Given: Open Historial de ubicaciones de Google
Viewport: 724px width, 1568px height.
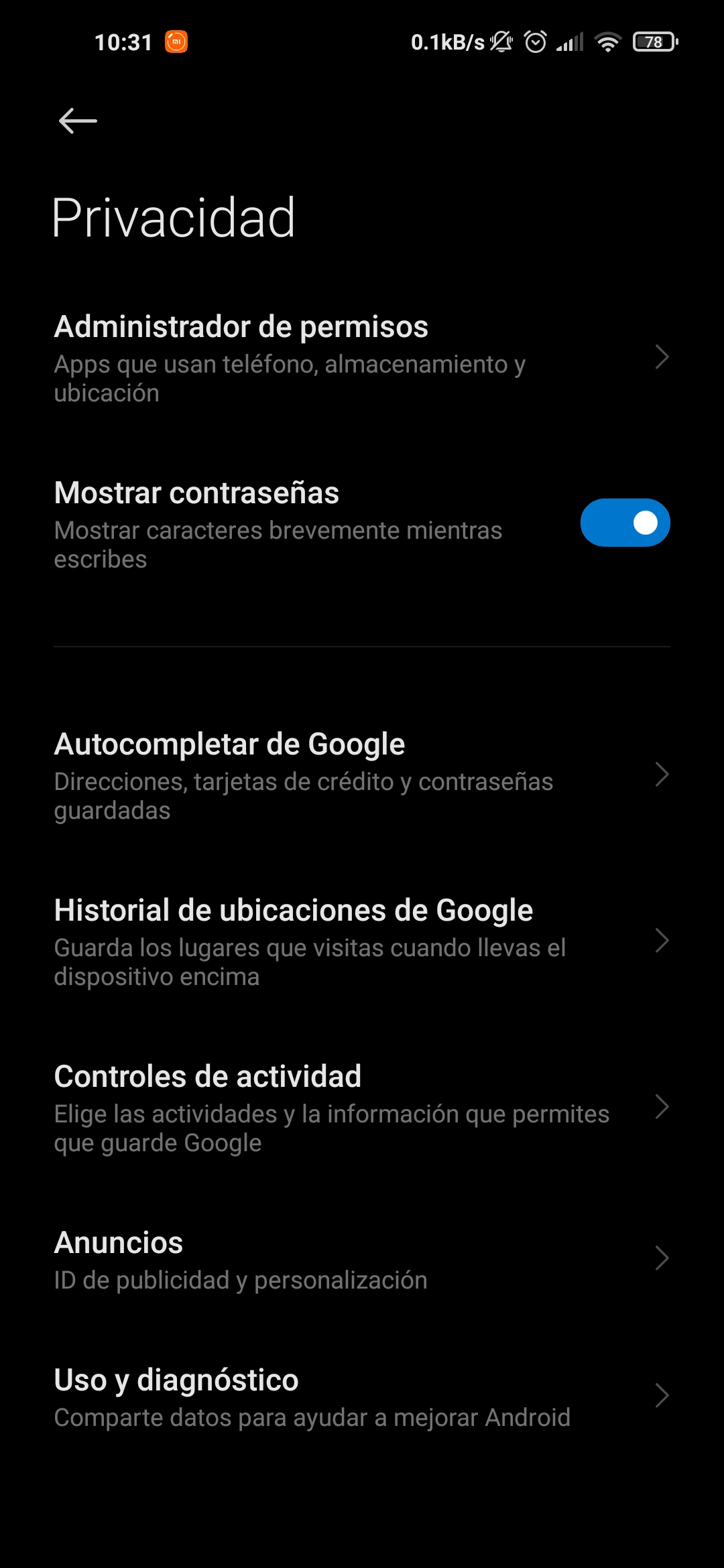Looking at the screenshot, I should point(362,941).
